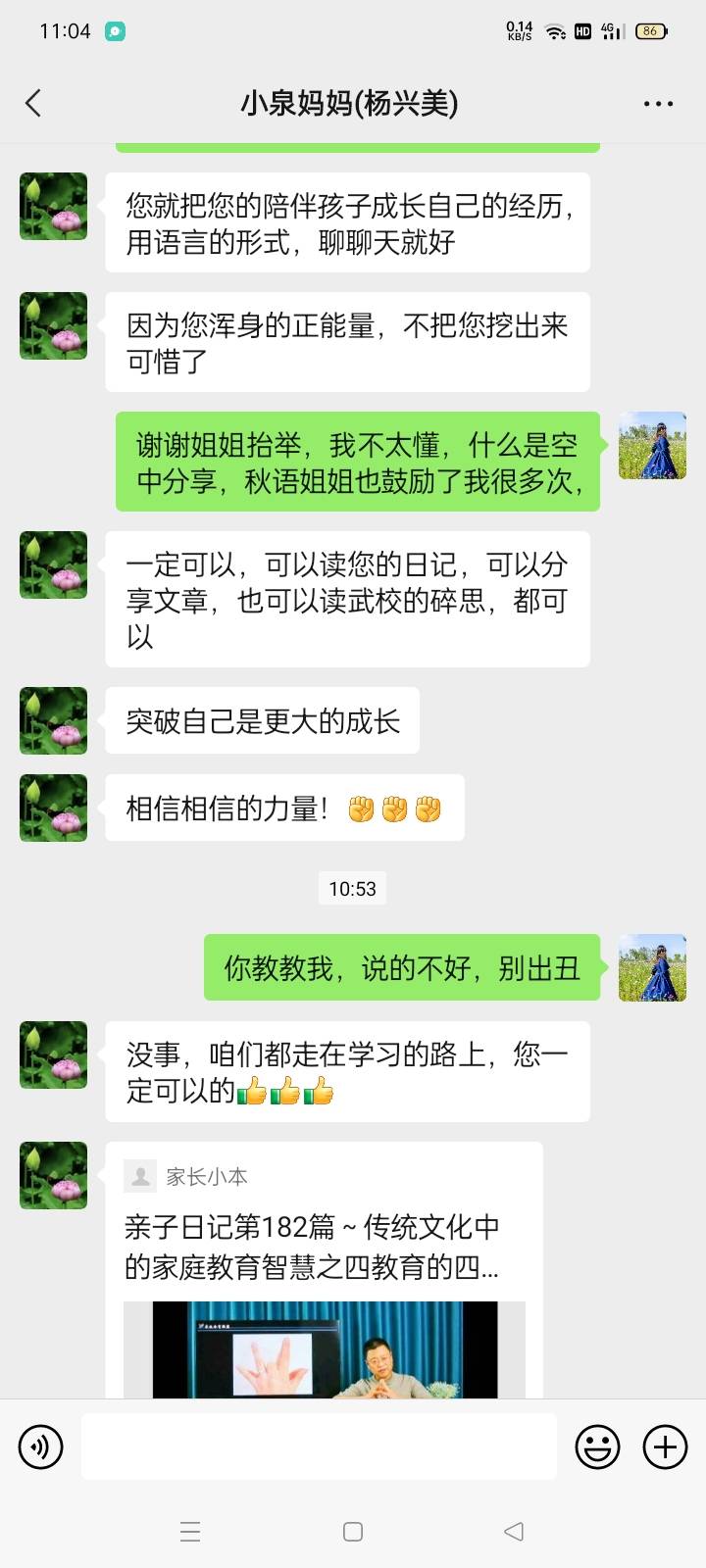
Task: Tap the 10:53 timestamp
Action: tap(353, 888)
